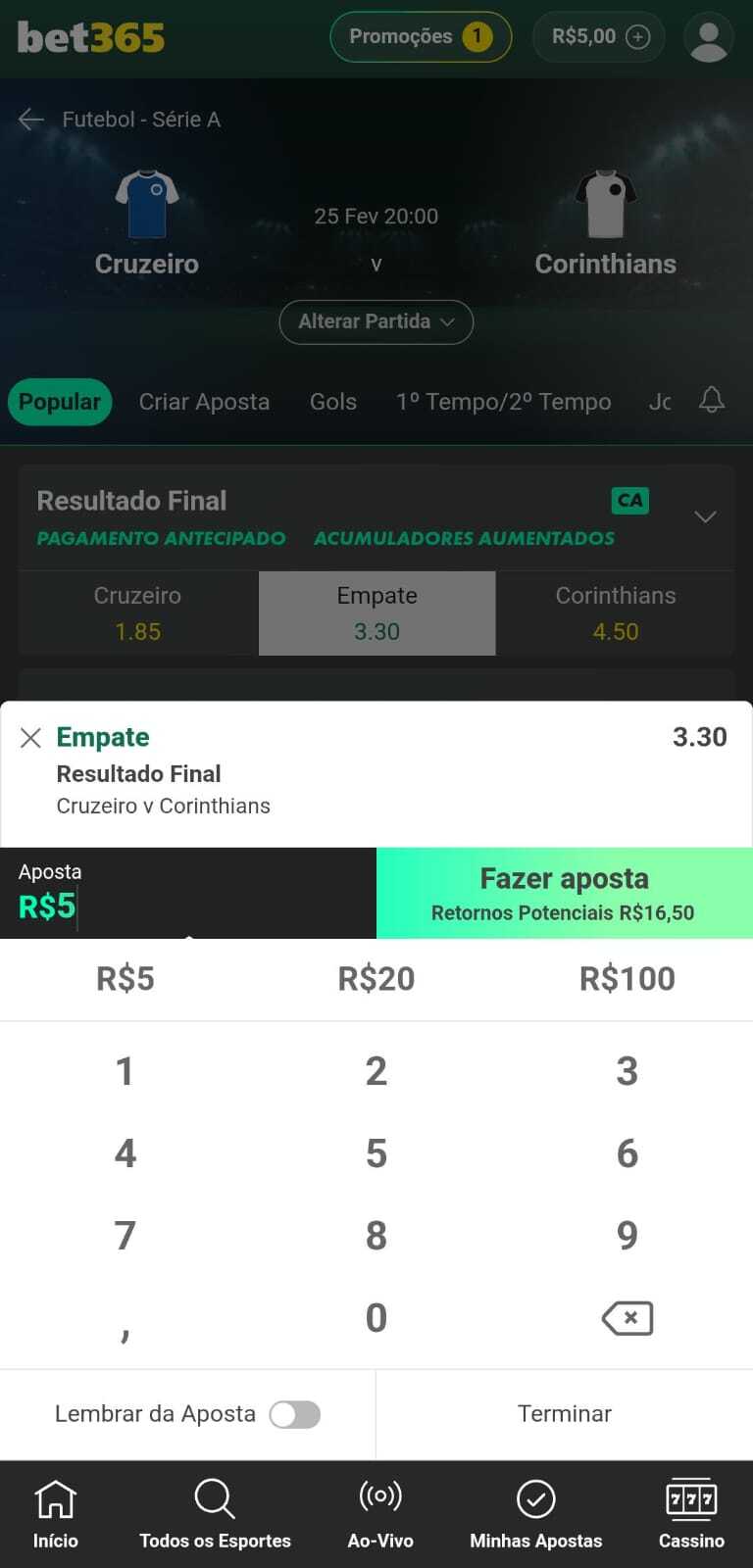Open the Gols tab
The width and height of the screenshot is (753, 1568).
pyautogui.click(x=333, y=401)
